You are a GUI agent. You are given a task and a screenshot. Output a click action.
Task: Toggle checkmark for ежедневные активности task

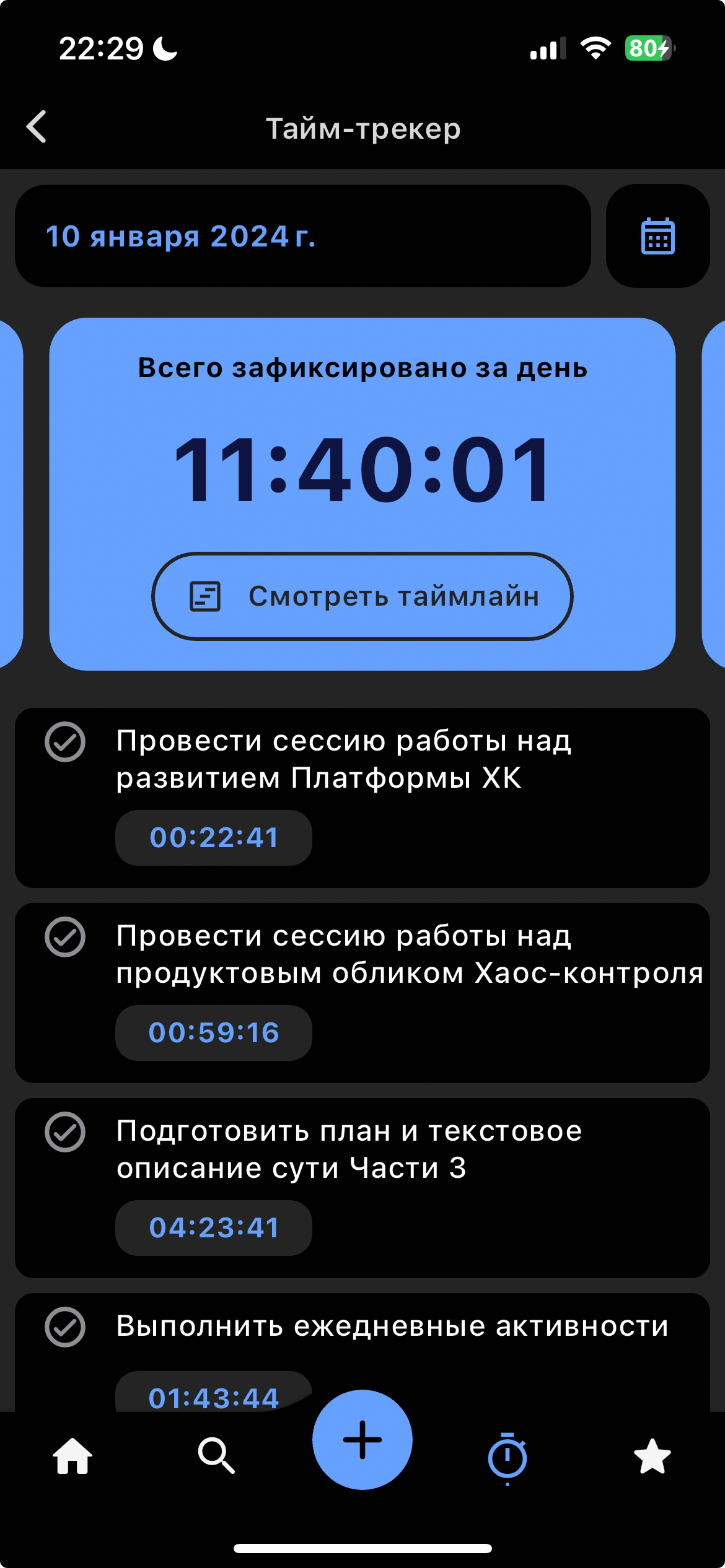65,1327
